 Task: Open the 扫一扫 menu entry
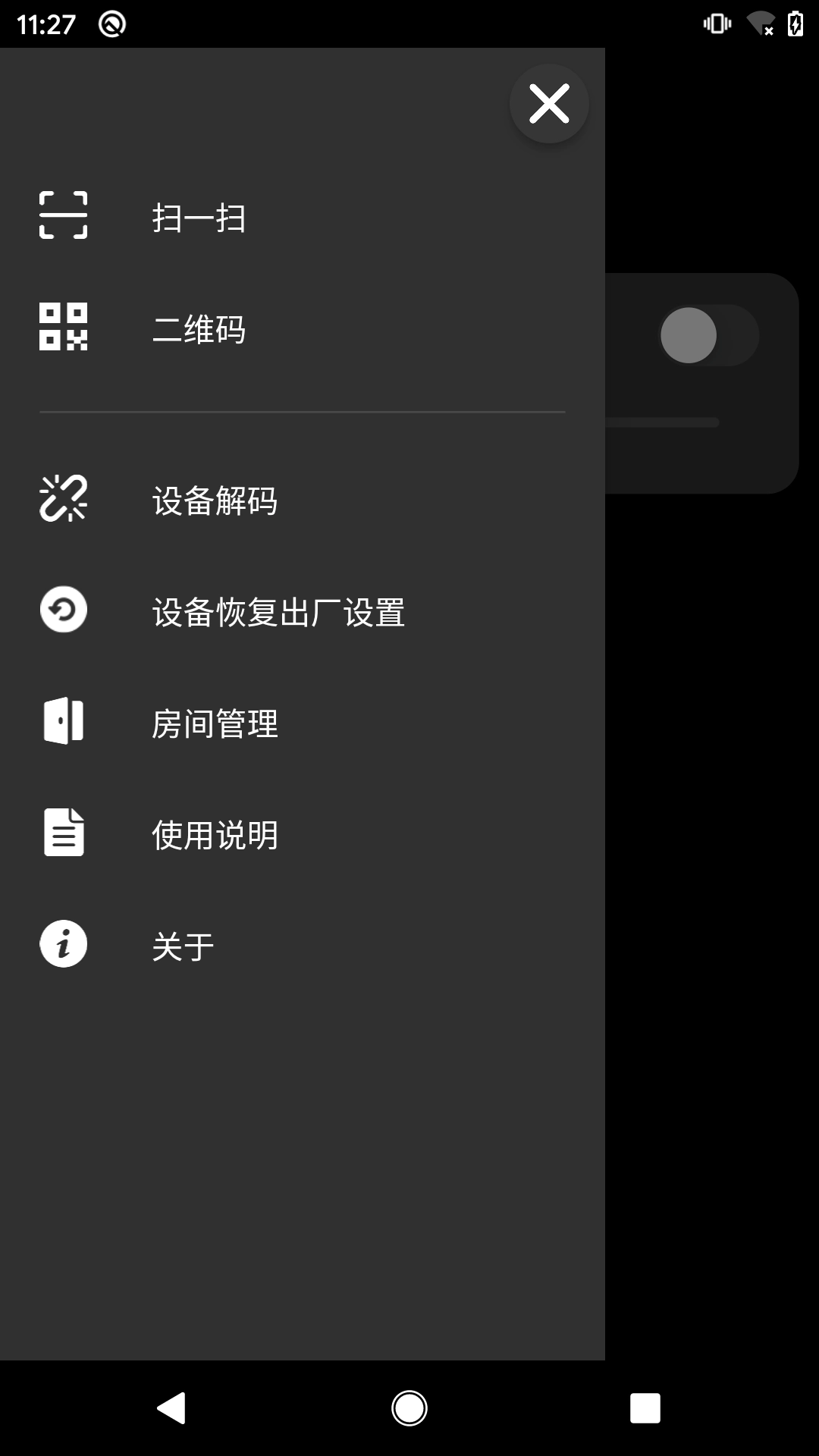point(199,219)
